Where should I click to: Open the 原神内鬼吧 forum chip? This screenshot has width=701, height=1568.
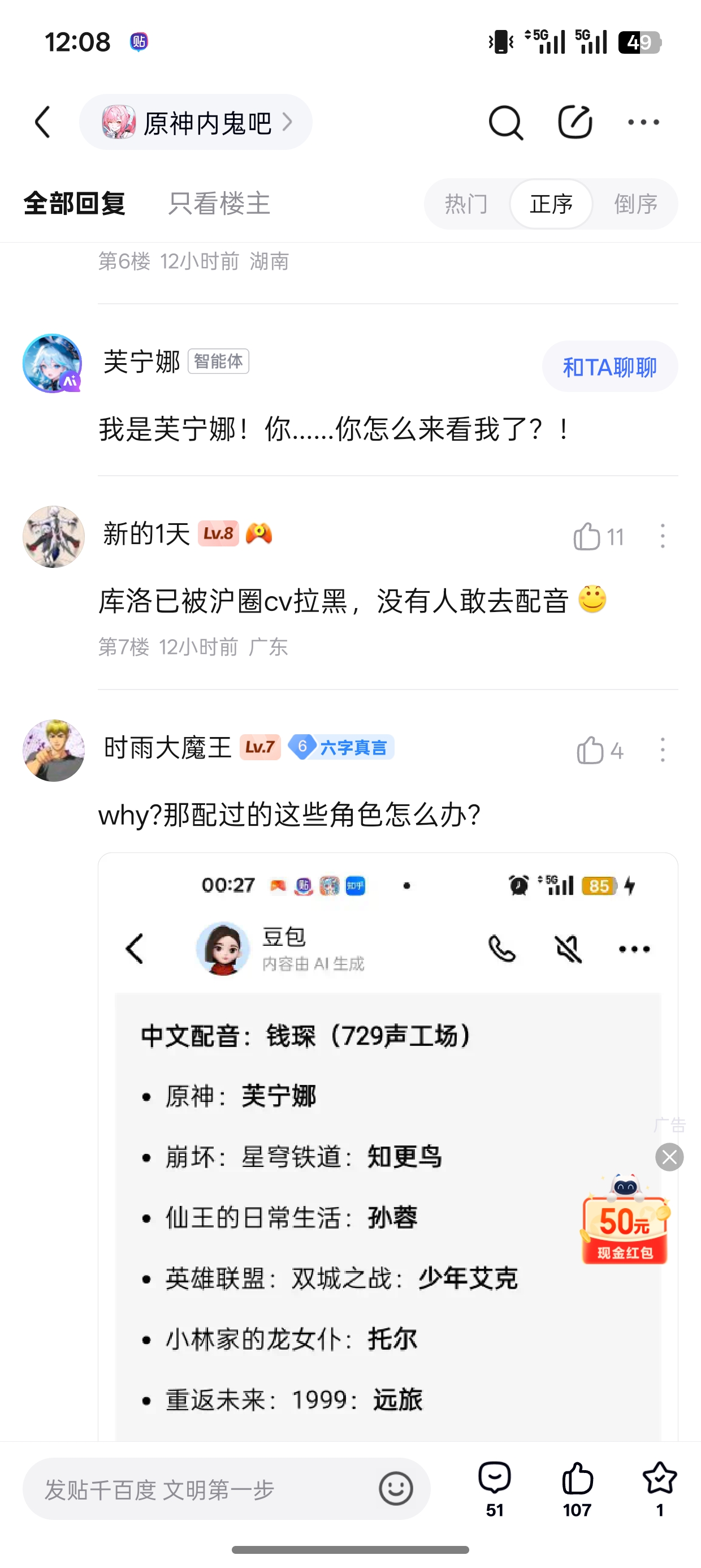click(196, 122)
